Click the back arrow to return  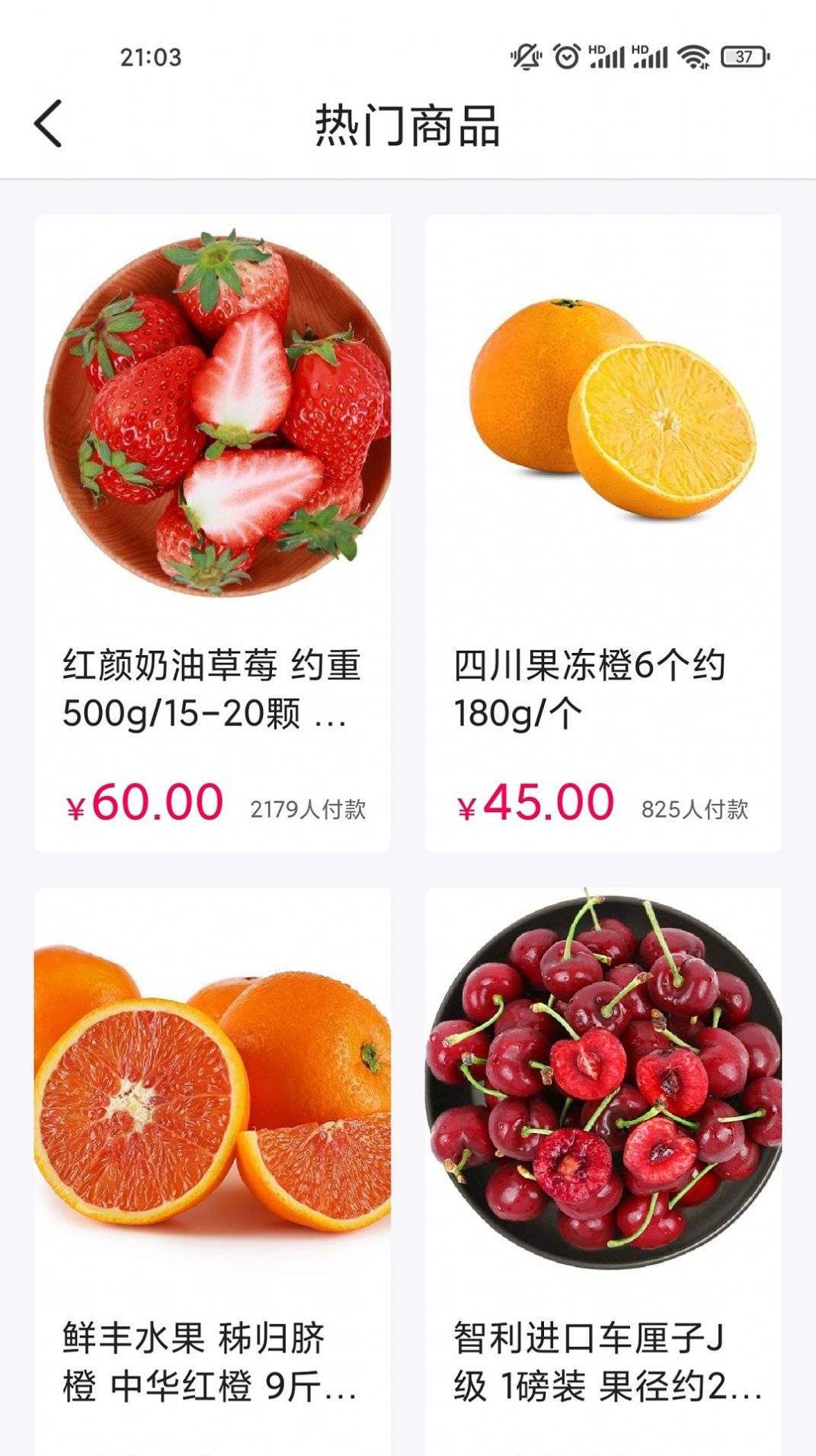click(49, 123)
